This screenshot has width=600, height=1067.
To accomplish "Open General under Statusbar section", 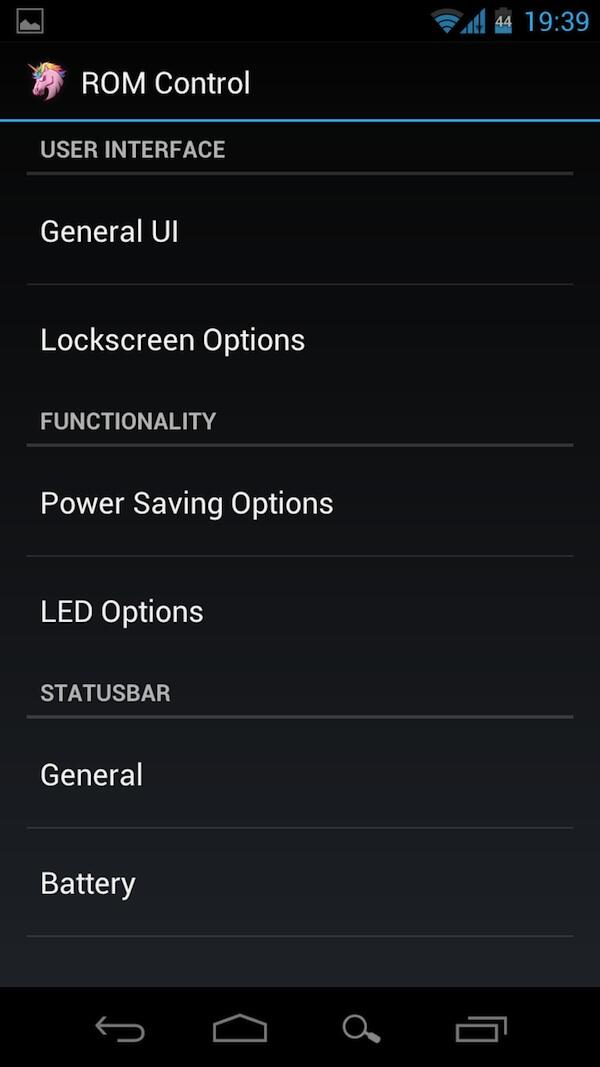I will click(x=300, y=774).
